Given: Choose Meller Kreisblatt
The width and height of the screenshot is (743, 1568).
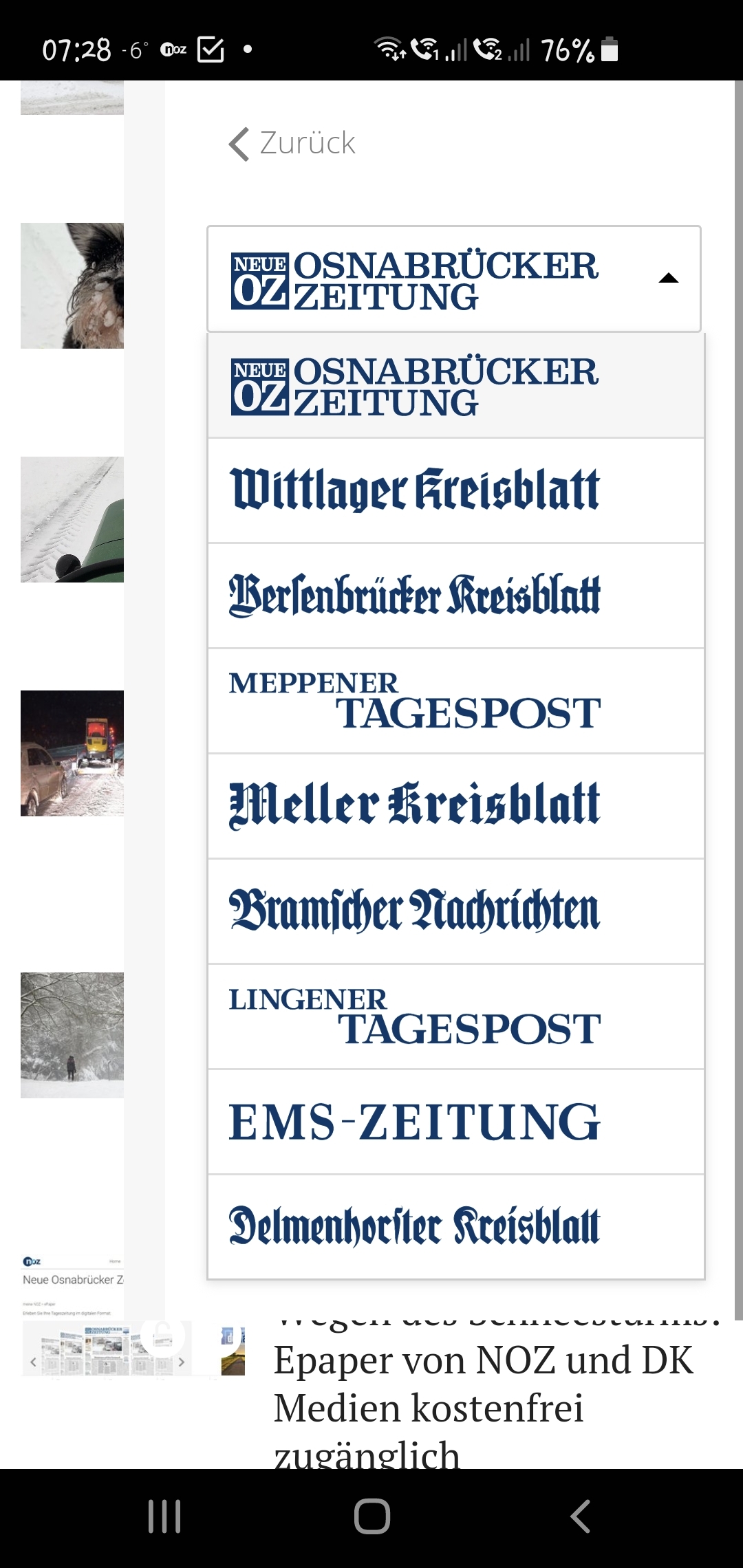Looking at the screenshot, I should (456, 806).
